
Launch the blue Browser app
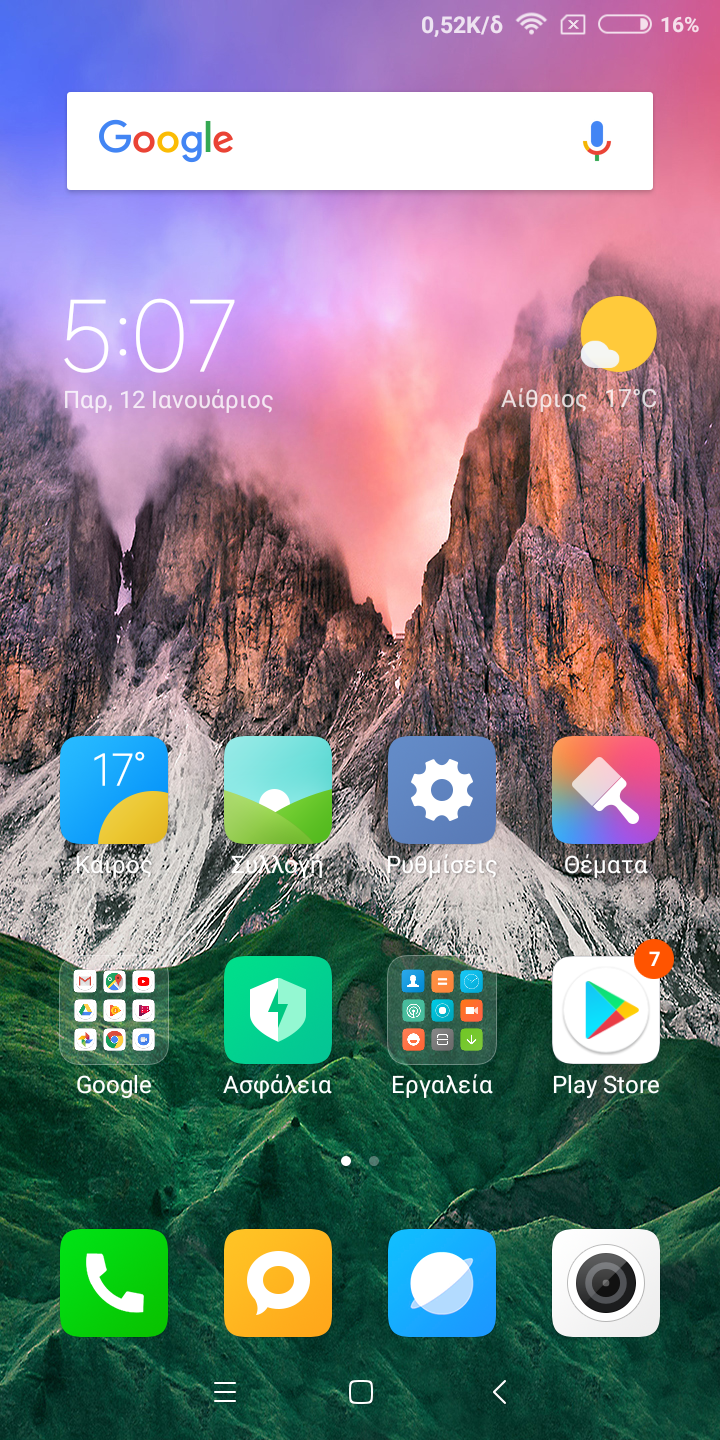[x=442, y=1283]
